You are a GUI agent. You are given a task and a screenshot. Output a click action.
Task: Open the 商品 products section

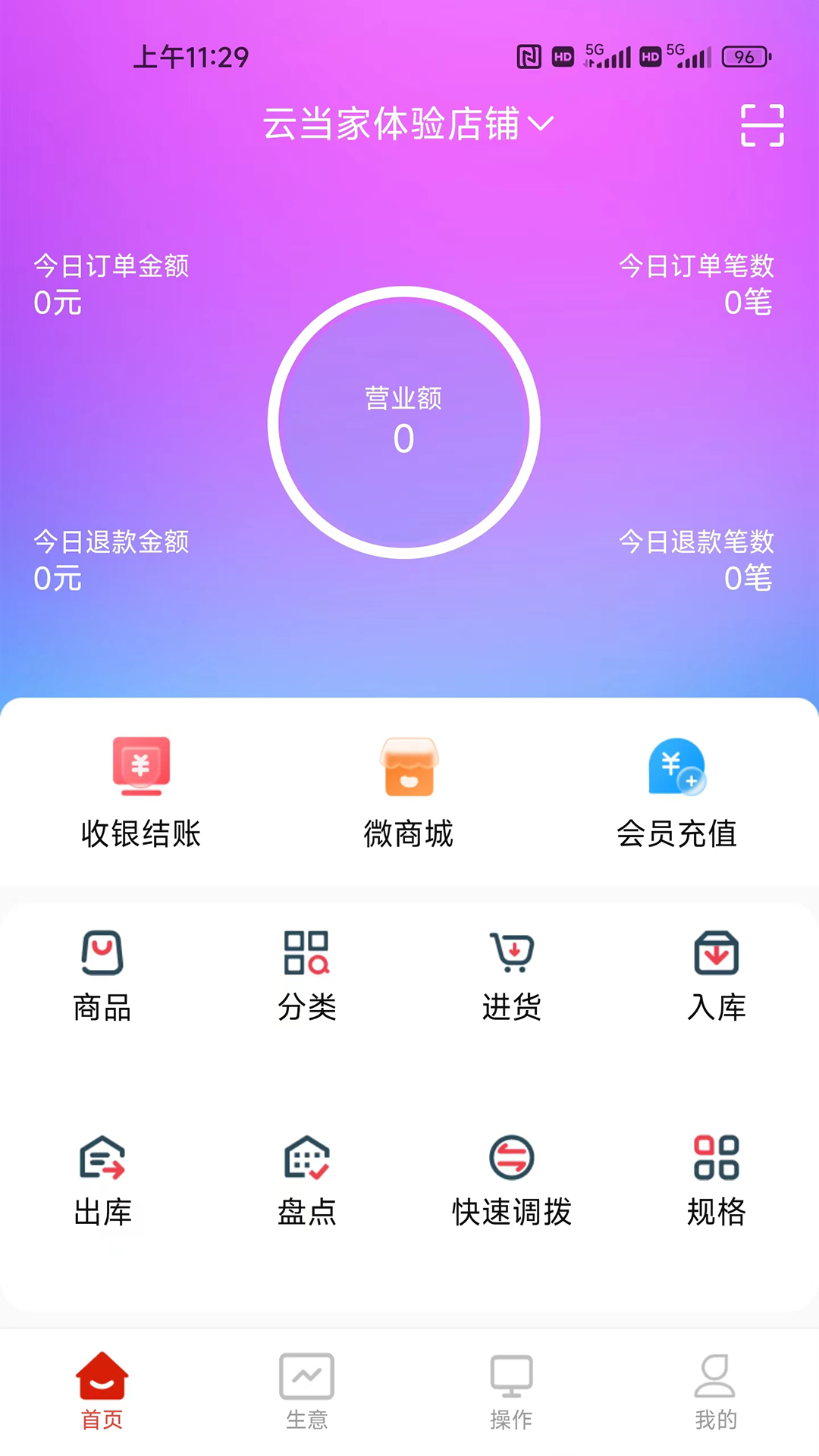[102, 976]
